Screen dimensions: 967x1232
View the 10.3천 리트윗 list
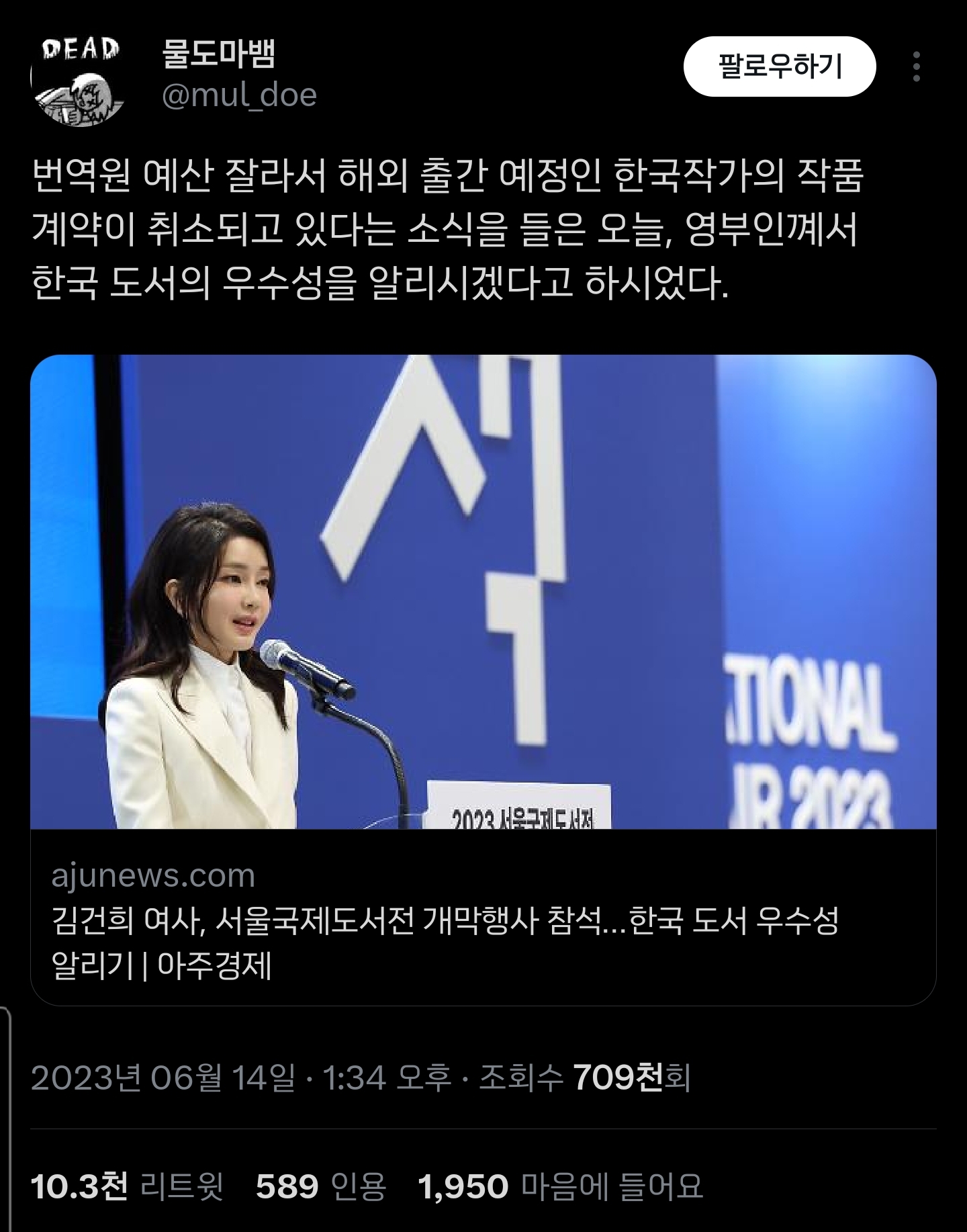pos(127,1186)
